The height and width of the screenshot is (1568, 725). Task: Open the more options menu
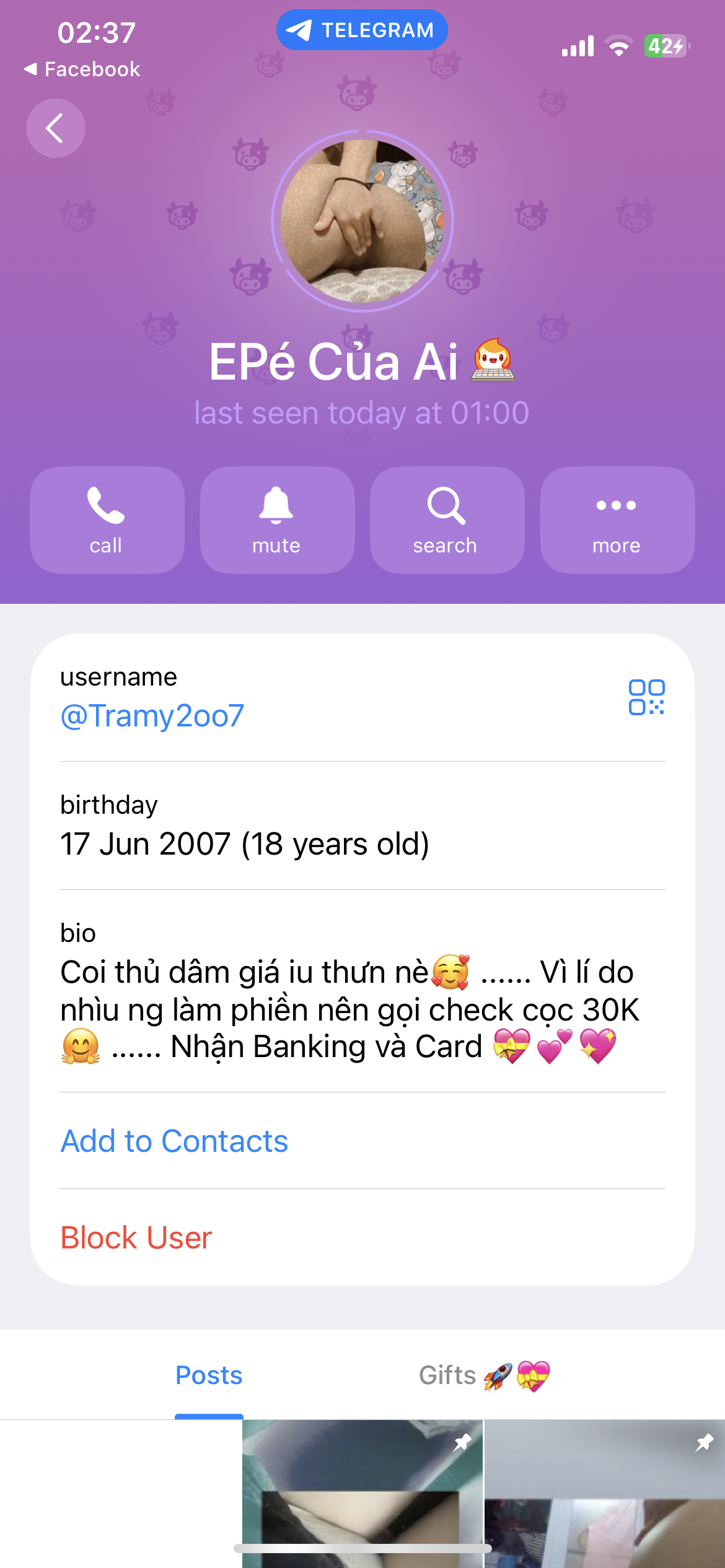(617, 520)
